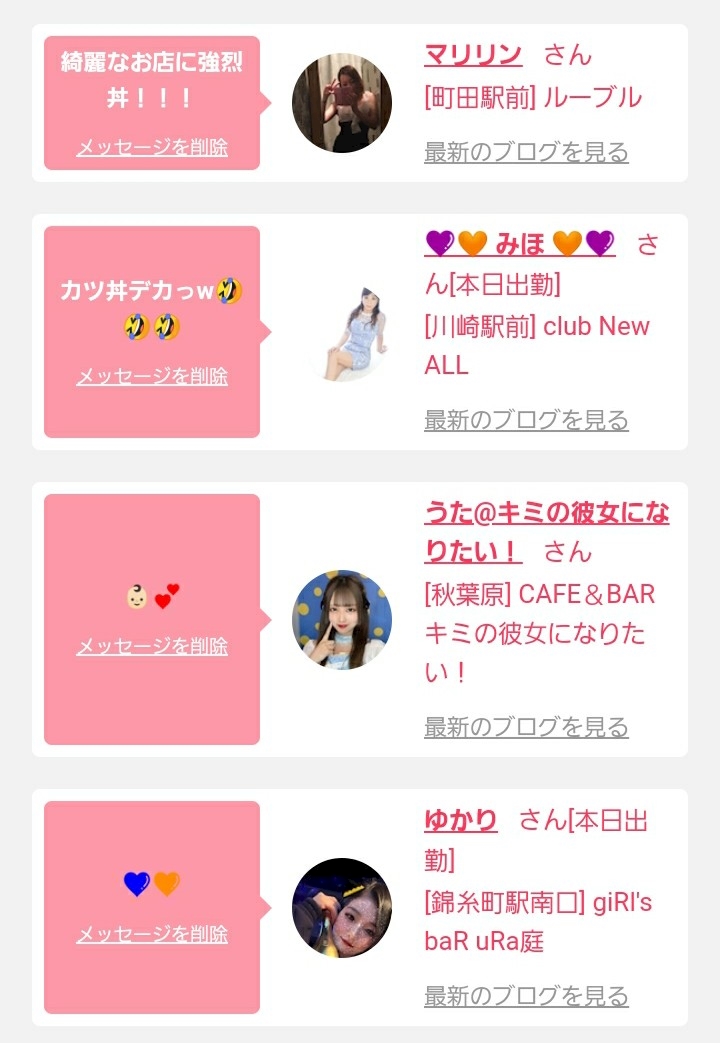Delete the blue-orange hearts message to ゆかり
The width and height of the screenshot is (720, 1043).
pos(152,934)
